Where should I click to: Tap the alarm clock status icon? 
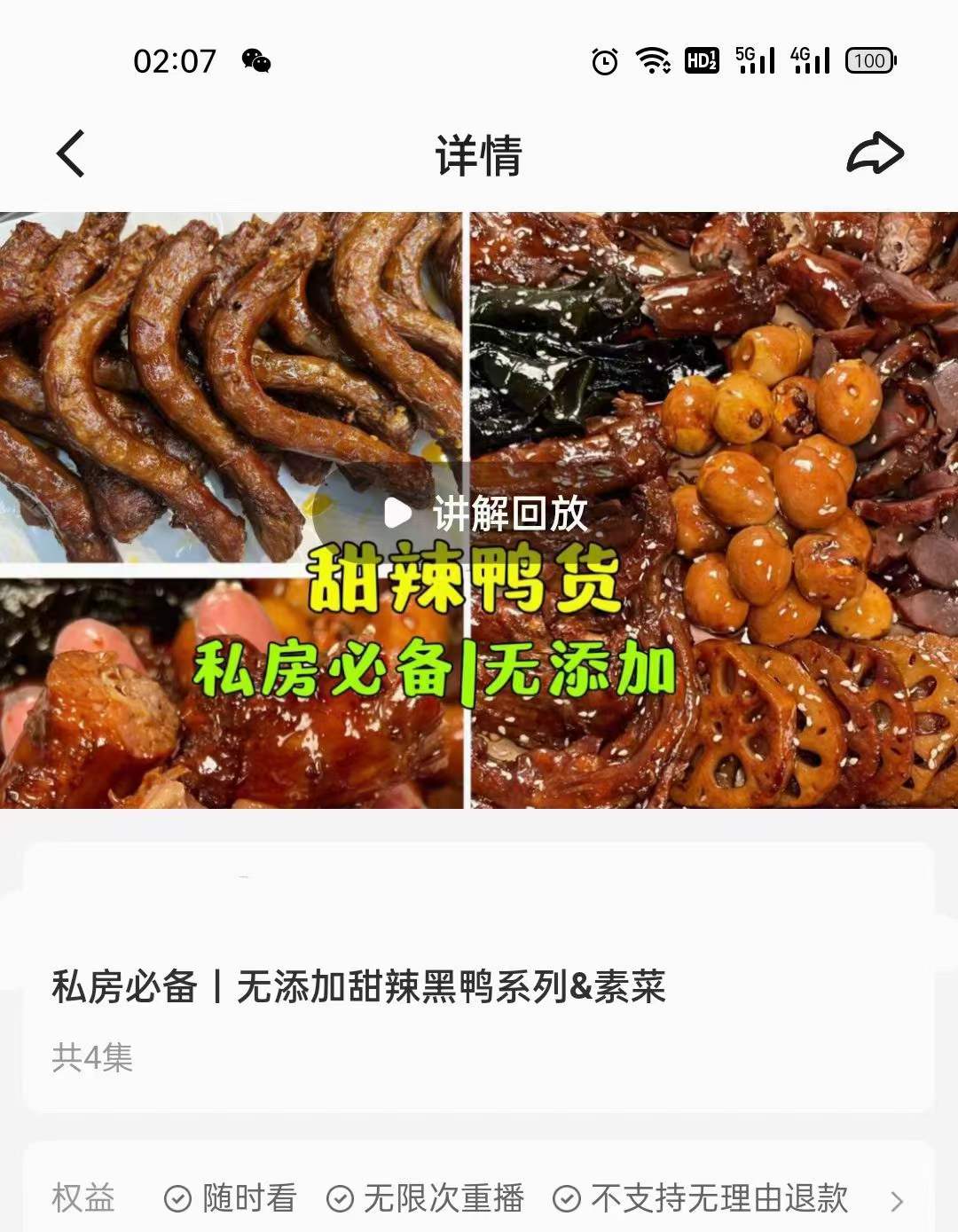coord(606,62)
